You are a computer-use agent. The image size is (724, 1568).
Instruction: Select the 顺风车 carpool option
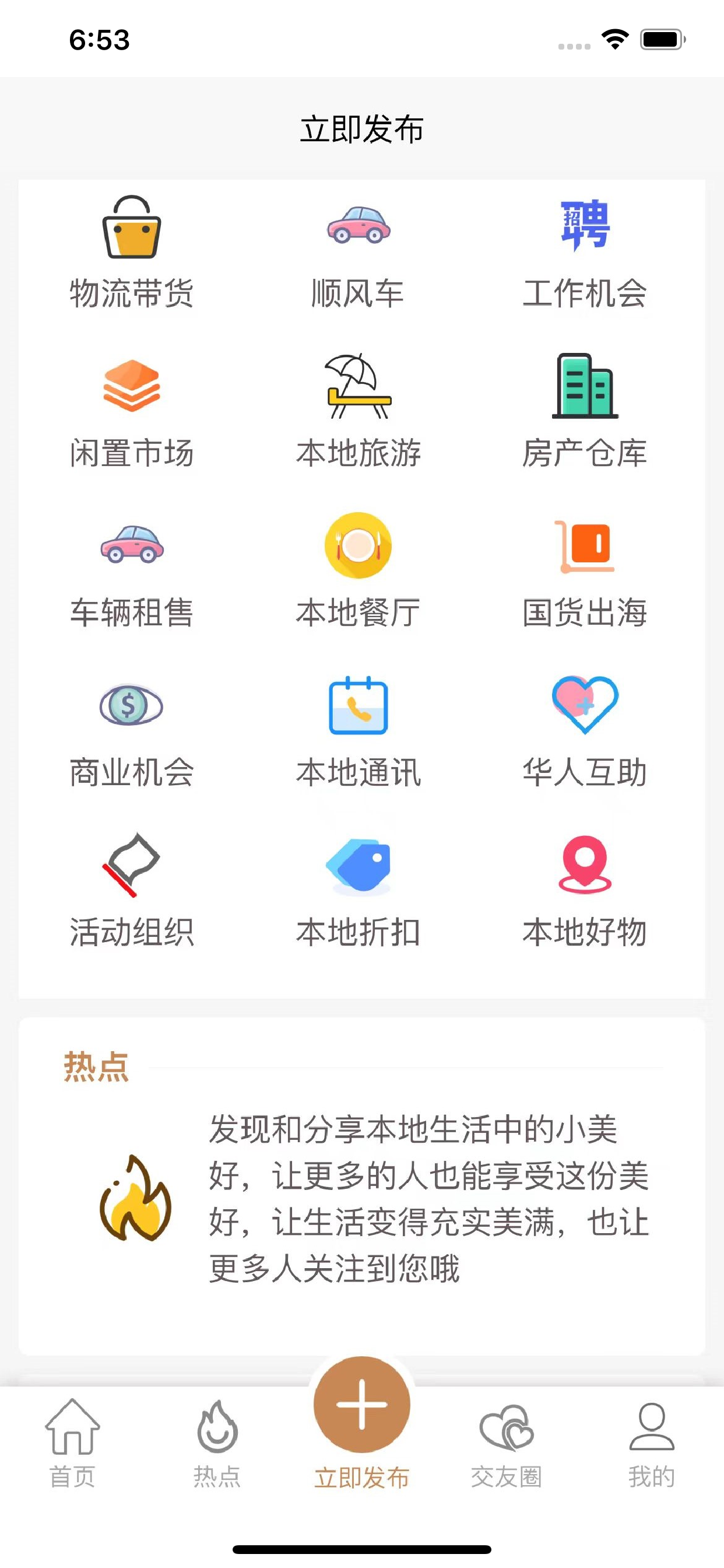point(359,252)
